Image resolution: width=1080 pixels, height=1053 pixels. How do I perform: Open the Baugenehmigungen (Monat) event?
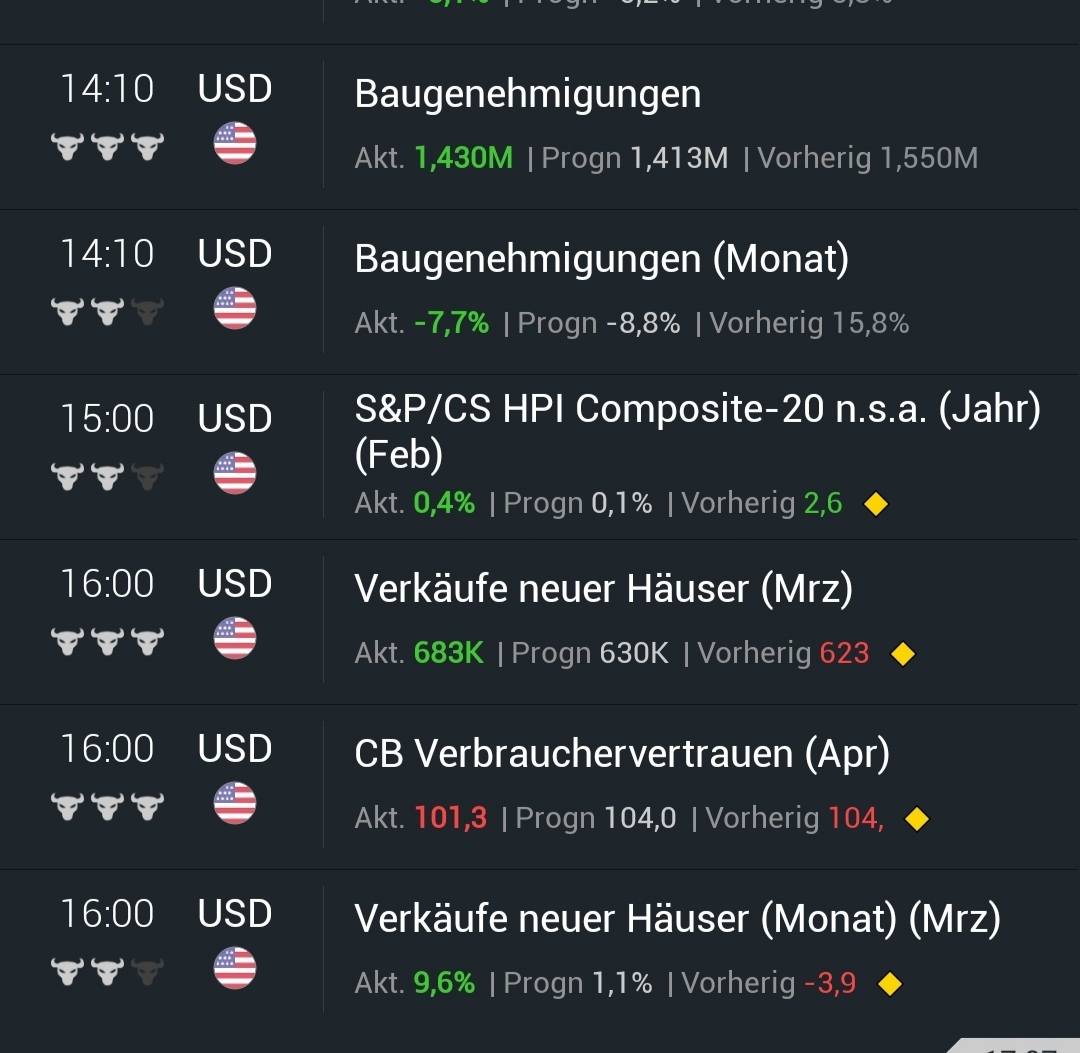point(601,260)
